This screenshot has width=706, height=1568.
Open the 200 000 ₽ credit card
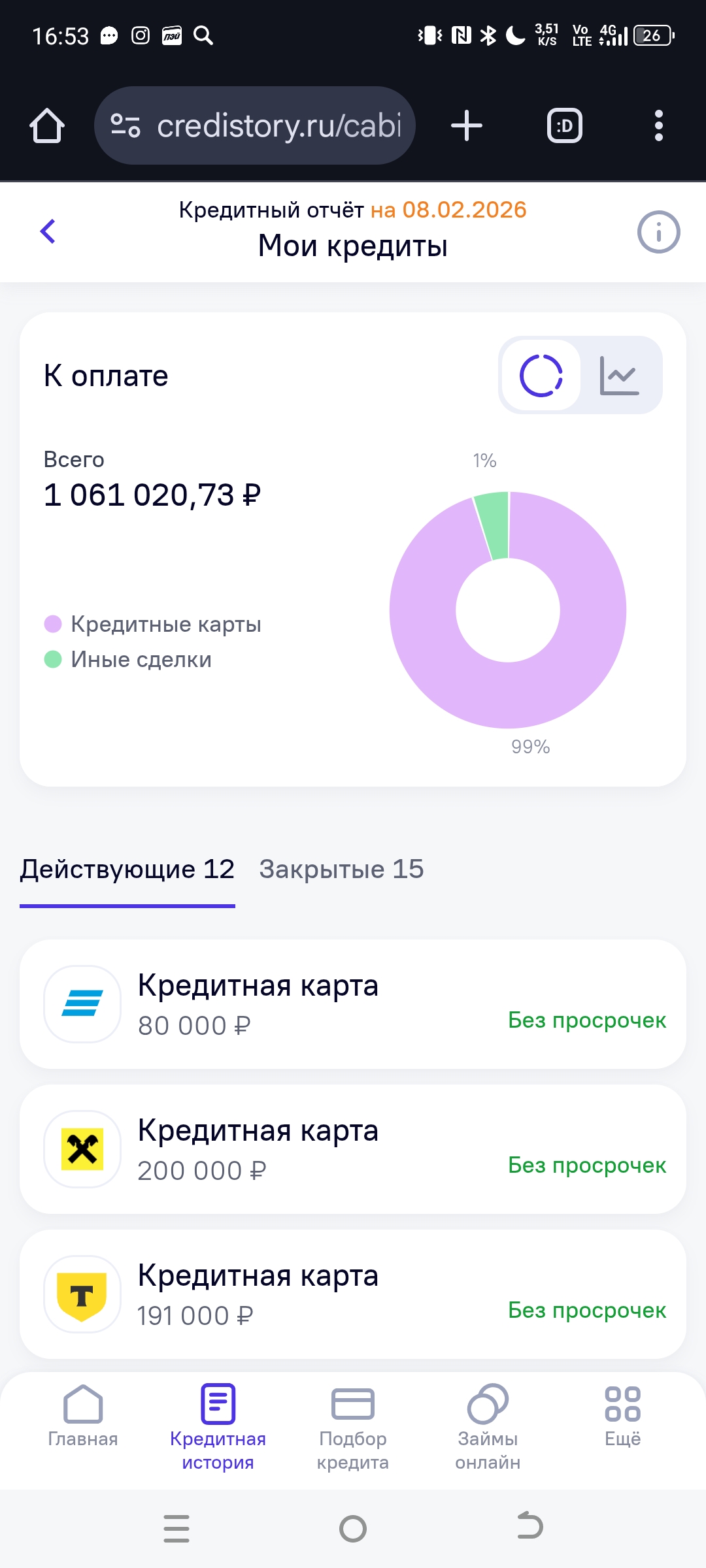(353, 1149)
